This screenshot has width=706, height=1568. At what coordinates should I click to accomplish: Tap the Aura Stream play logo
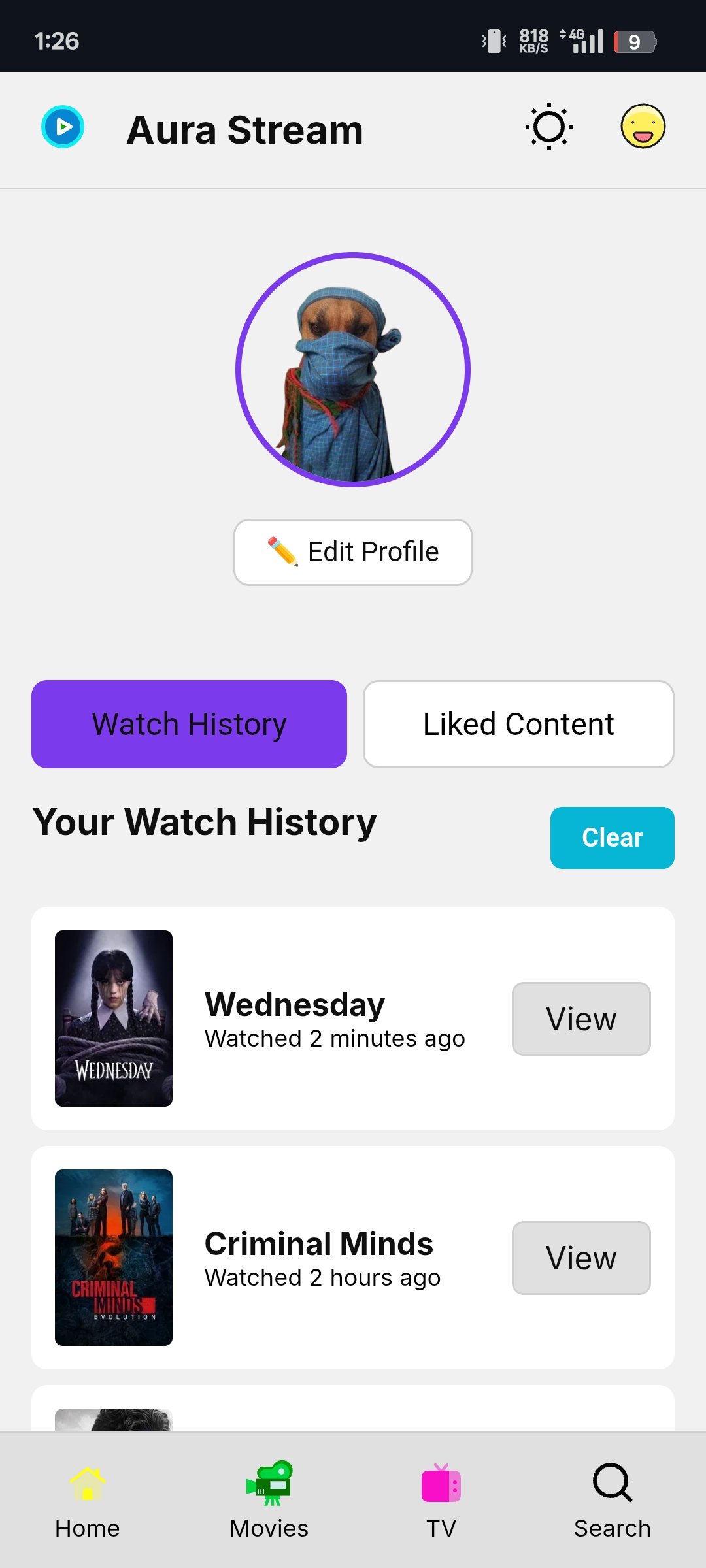click(x=63, y=127)
